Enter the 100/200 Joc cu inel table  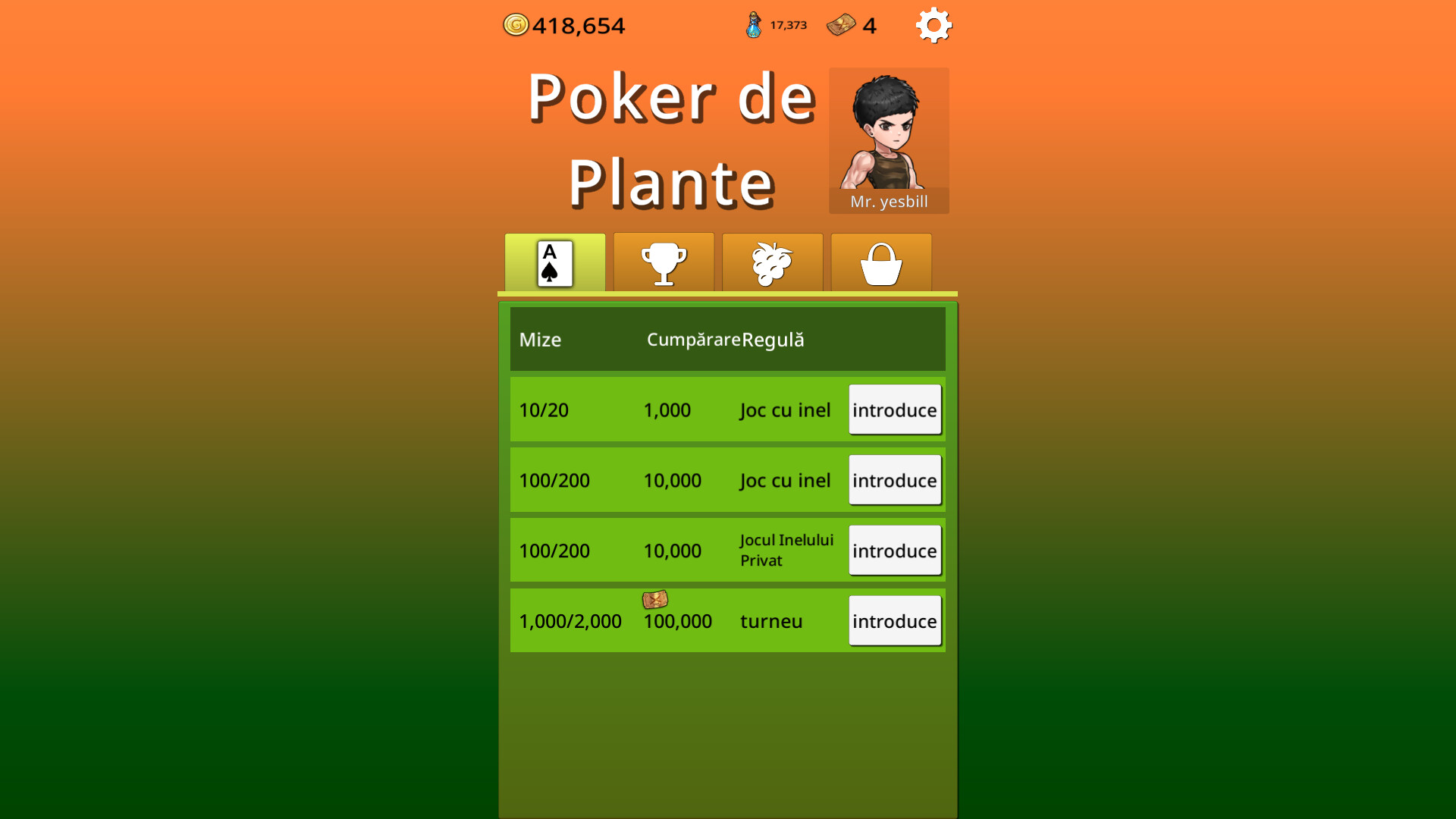tap(894, 480)
